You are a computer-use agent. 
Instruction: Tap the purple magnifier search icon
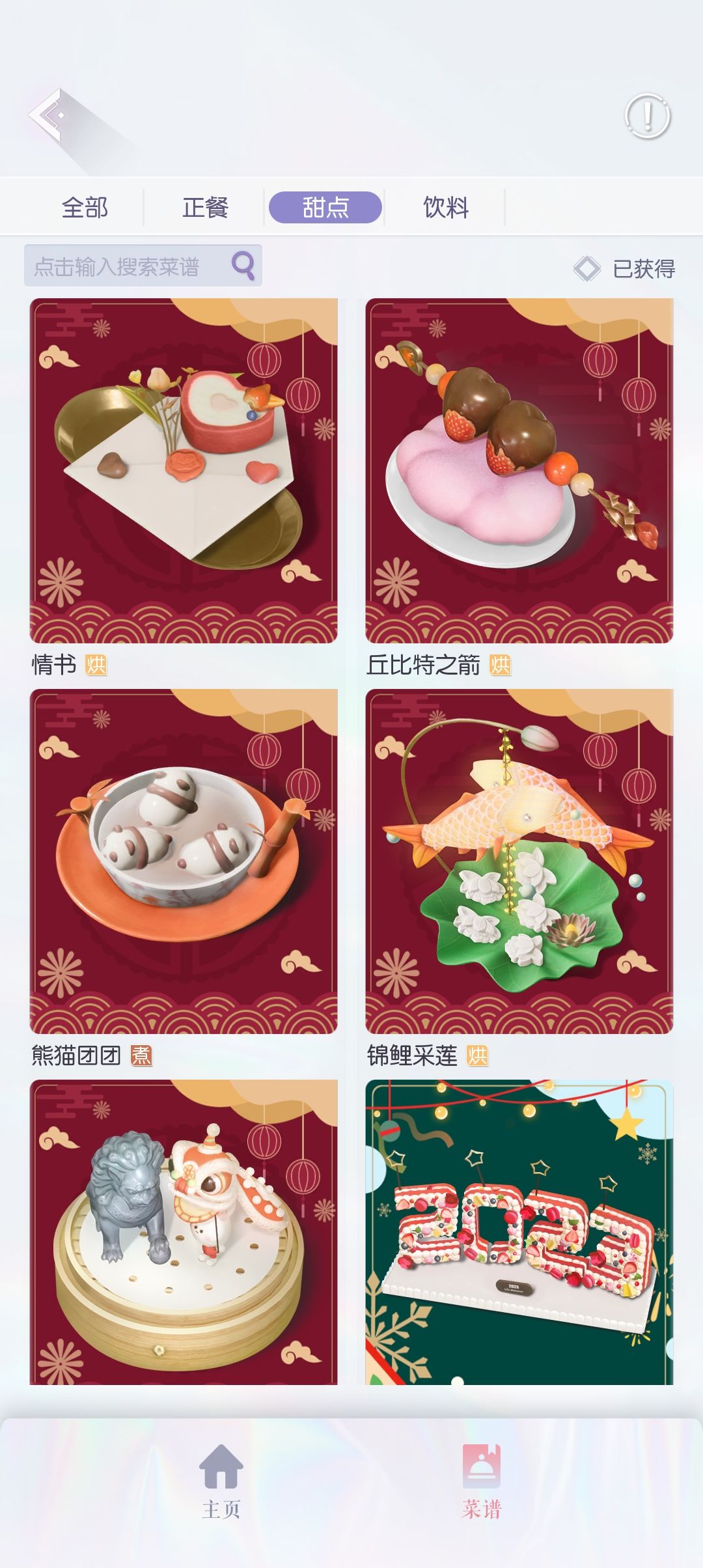(x=243, y=265)
